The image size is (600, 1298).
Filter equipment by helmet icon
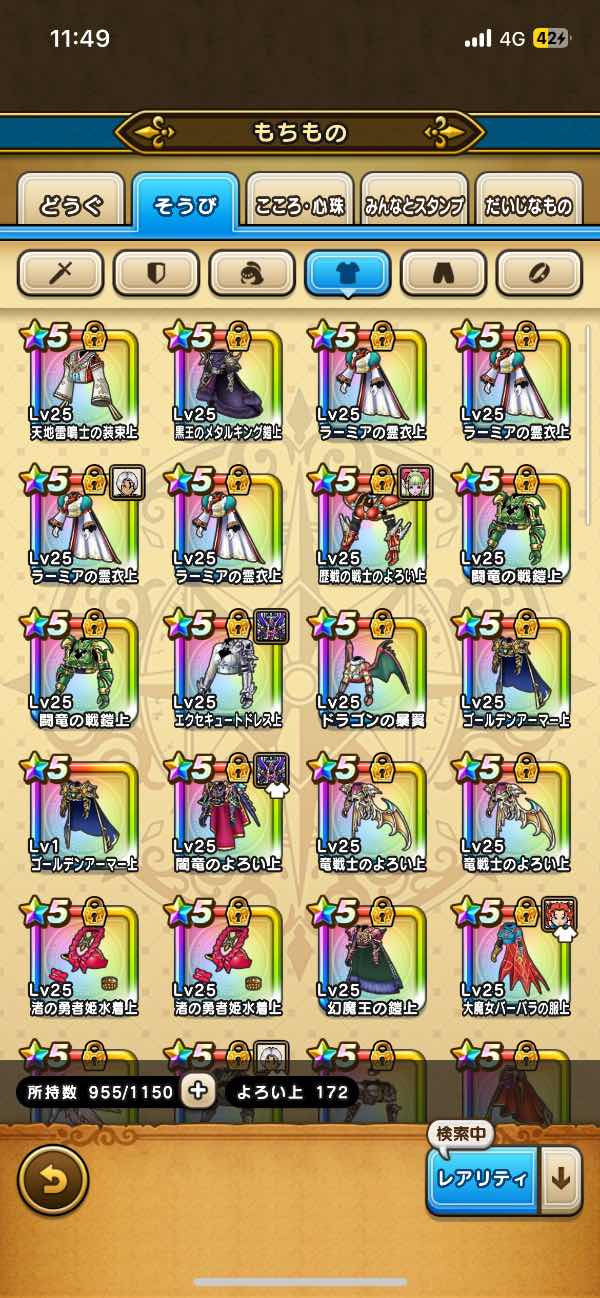[252, 272]
